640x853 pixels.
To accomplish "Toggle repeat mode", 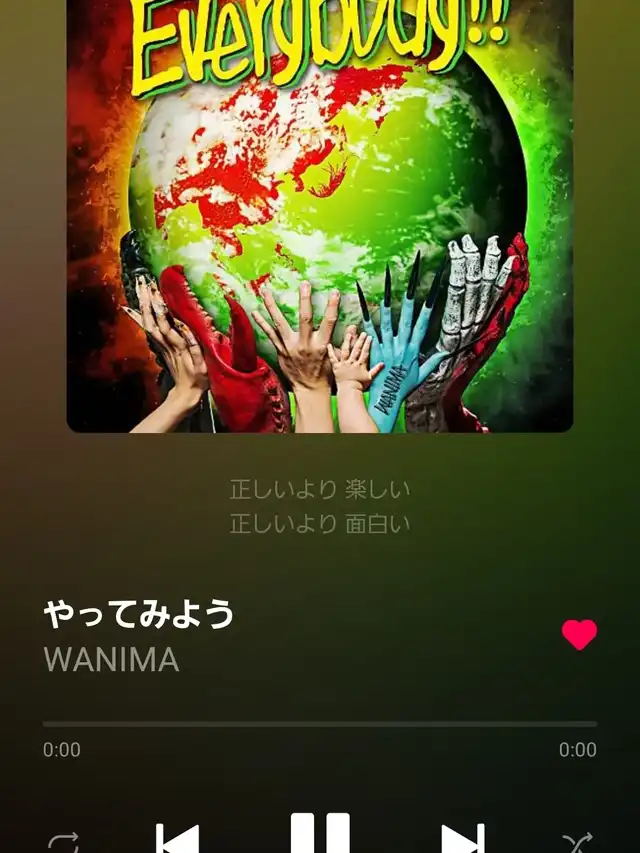I will coord(62,843).
